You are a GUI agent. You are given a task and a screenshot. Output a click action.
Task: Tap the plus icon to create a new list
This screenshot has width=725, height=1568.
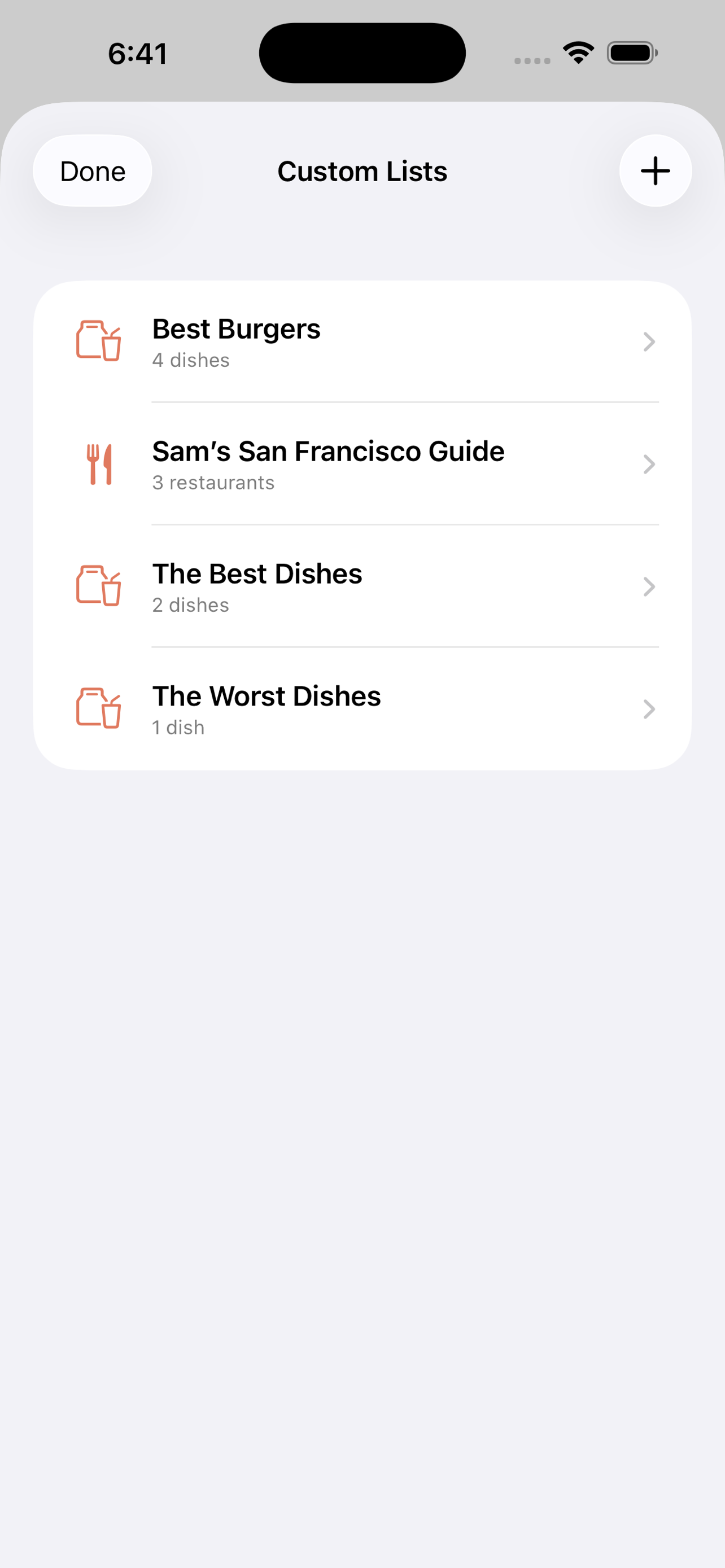tap(654, 170)
